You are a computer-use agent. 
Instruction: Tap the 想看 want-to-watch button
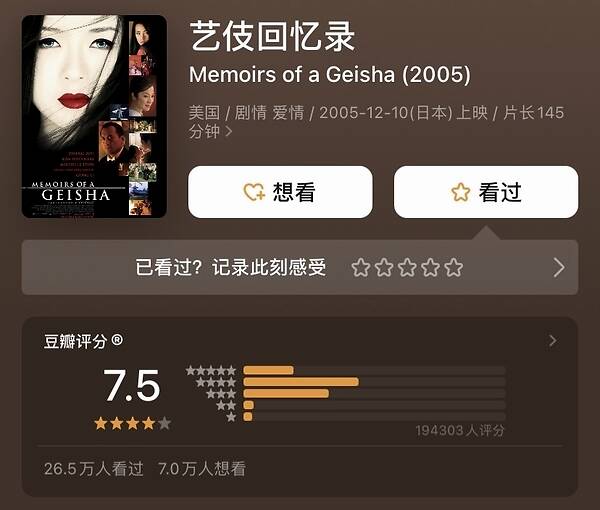(280, 192)
